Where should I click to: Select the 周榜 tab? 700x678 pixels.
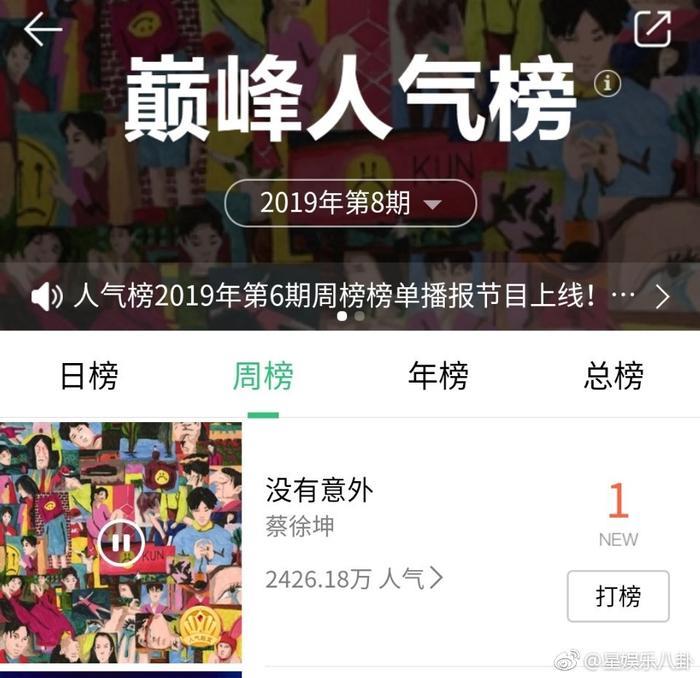click(x=263, y=376)
